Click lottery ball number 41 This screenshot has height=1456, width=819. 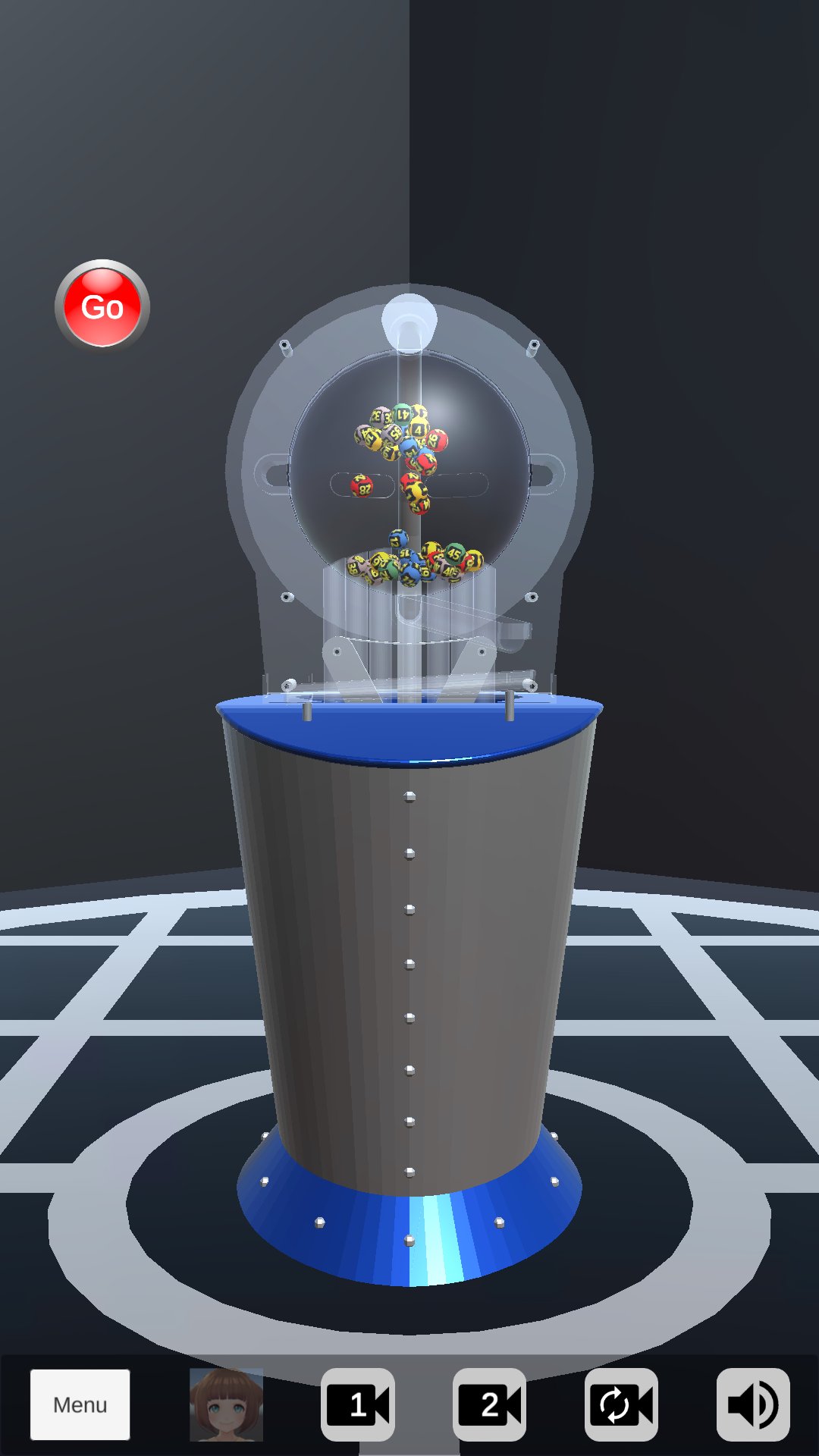tap(403, 415)
